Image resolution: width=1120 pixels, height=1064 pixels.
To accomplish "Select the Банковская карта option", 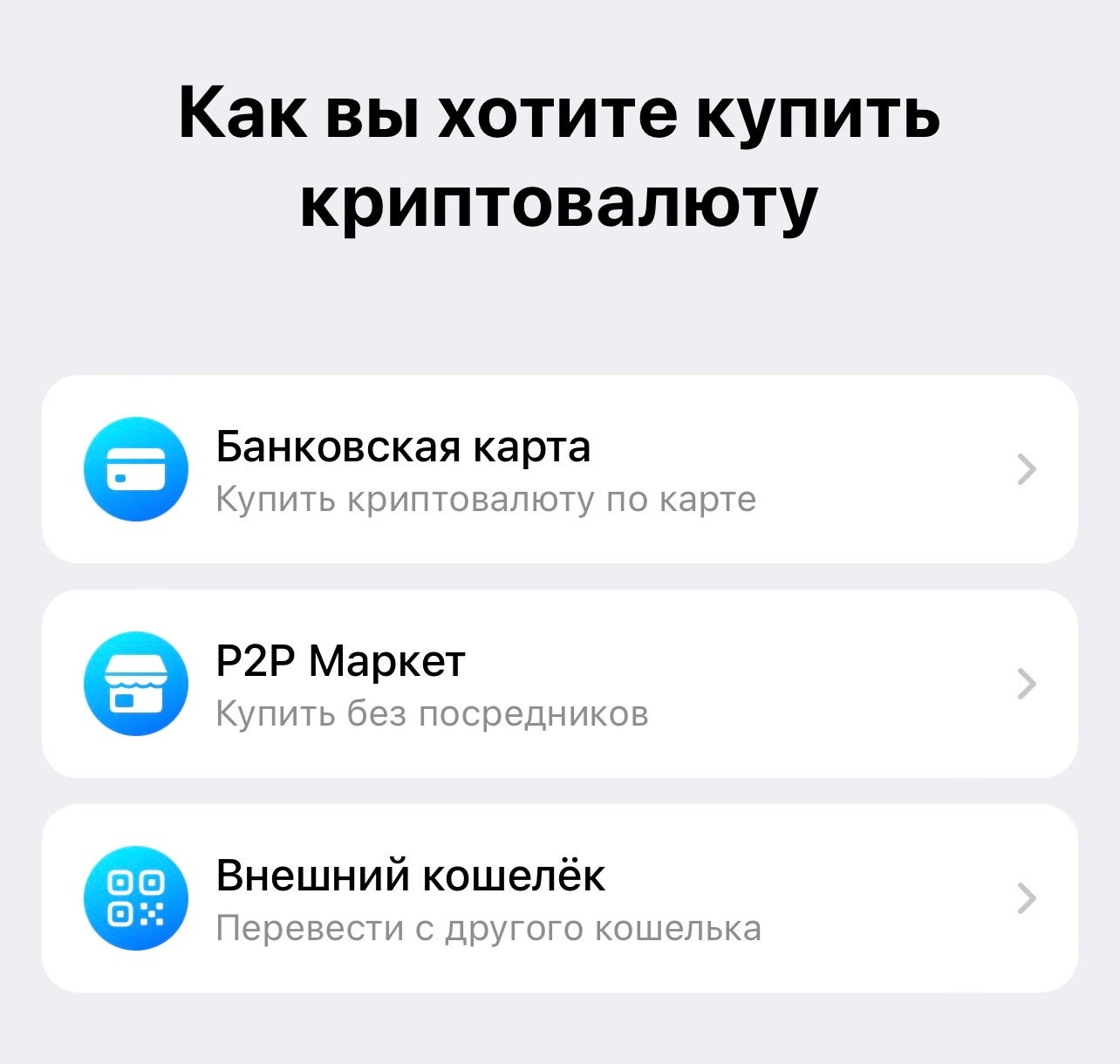I will (558, 469).
